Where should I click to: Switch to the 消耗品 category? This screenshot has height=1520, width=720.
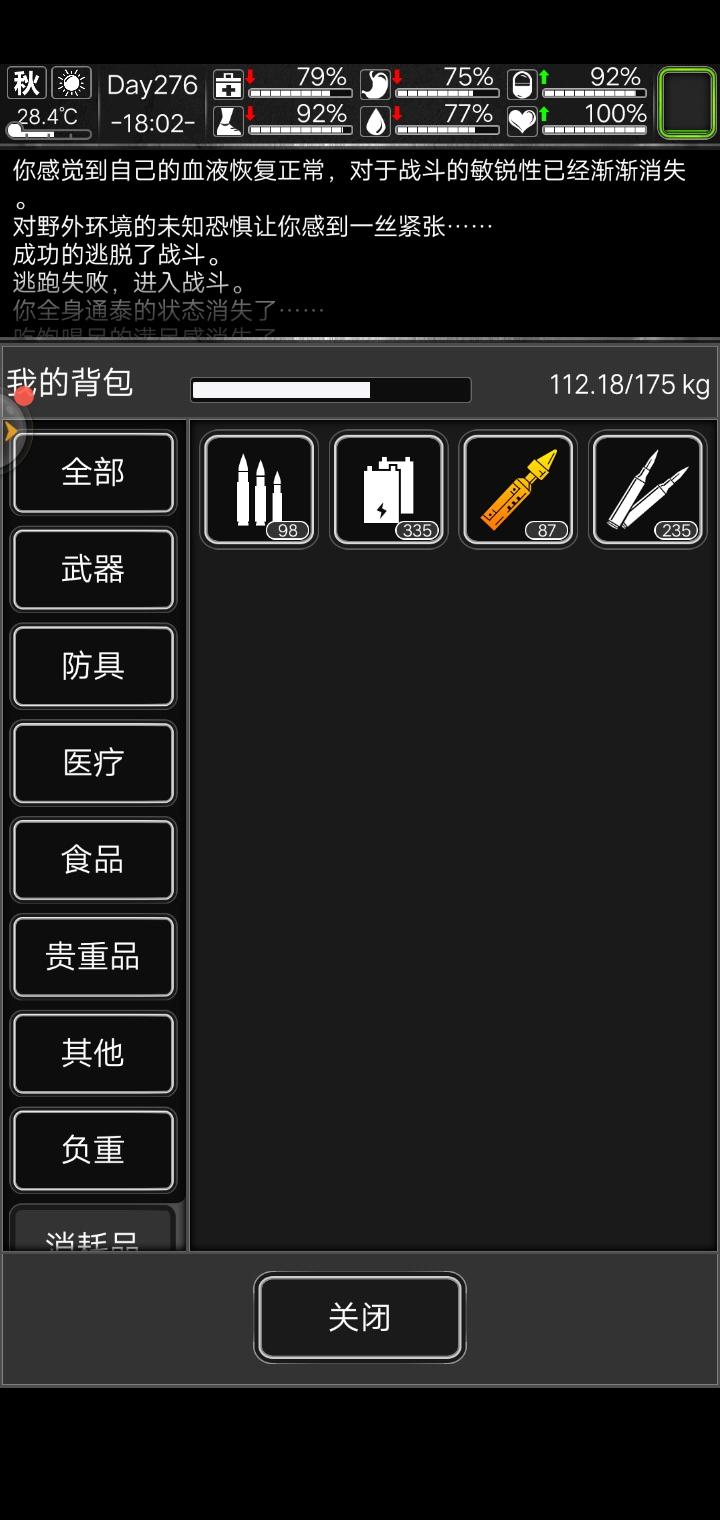coord(93,1235)
